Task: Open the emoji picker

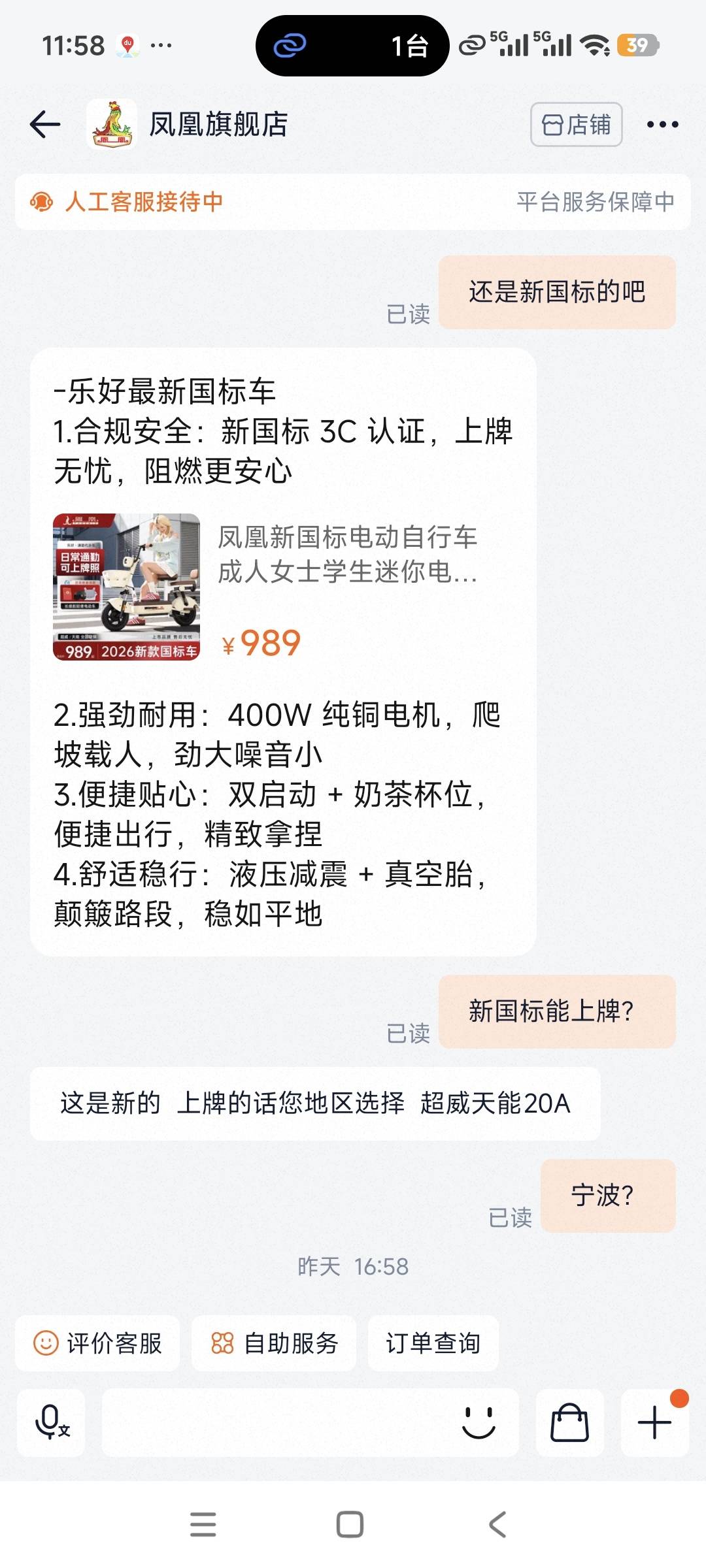Action: (x=479, y=1423)
